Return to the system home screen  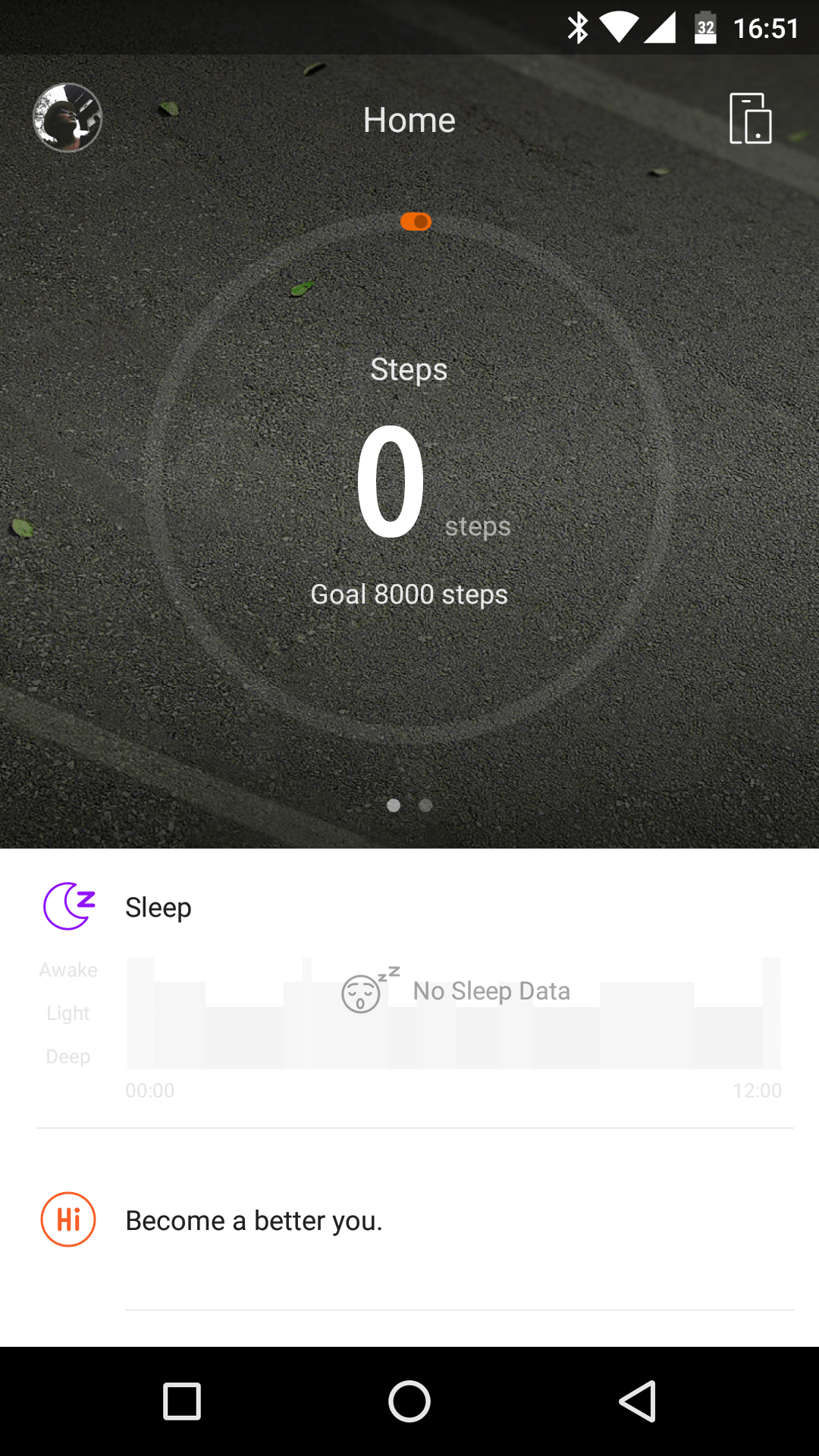[409, 1401]
